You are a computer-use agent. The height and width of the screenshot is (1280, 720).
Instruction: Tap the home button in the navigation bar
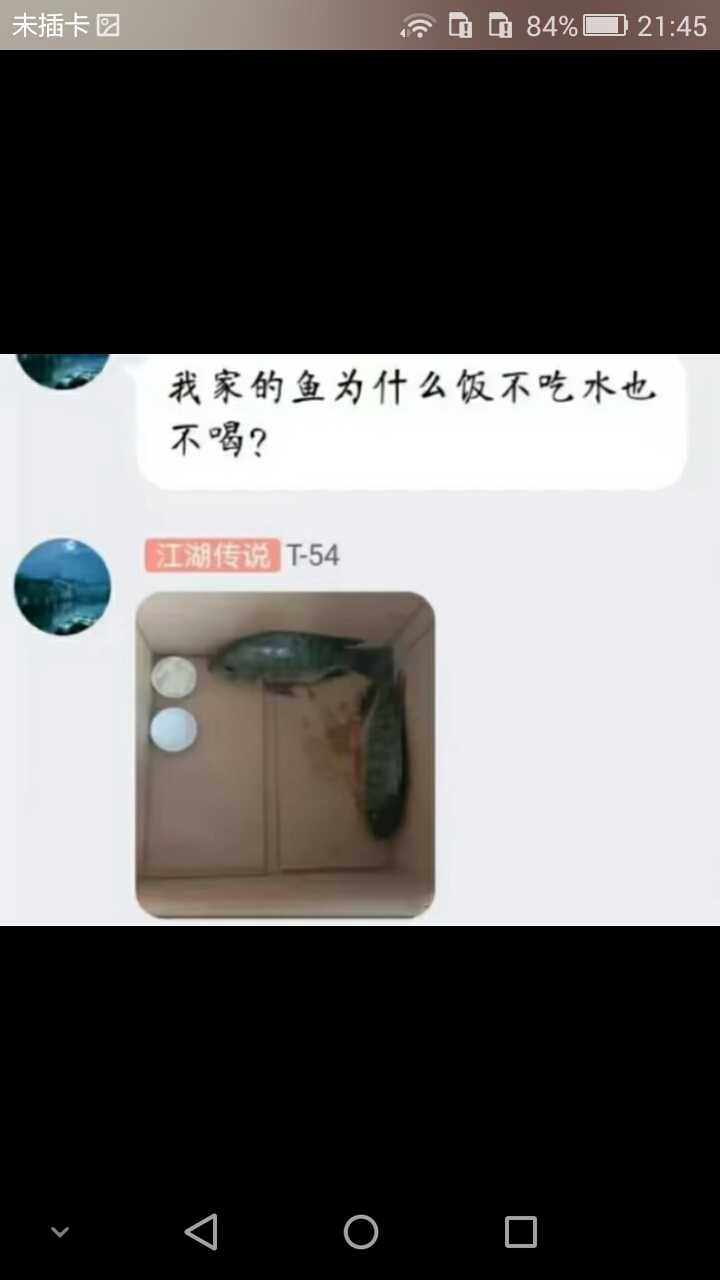[360, 1231]
